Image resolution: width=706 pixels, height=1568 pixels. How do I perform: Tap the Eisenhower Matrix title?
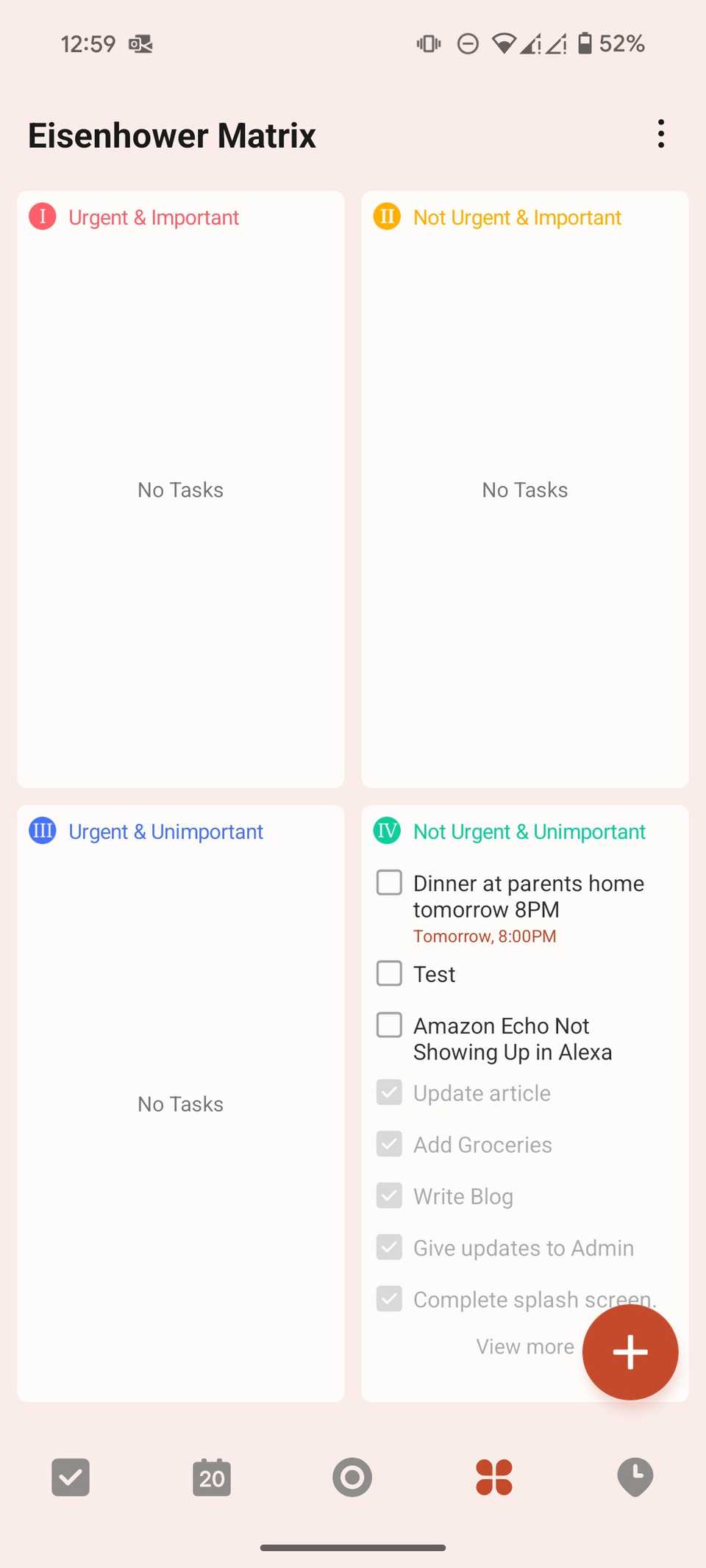171,135
